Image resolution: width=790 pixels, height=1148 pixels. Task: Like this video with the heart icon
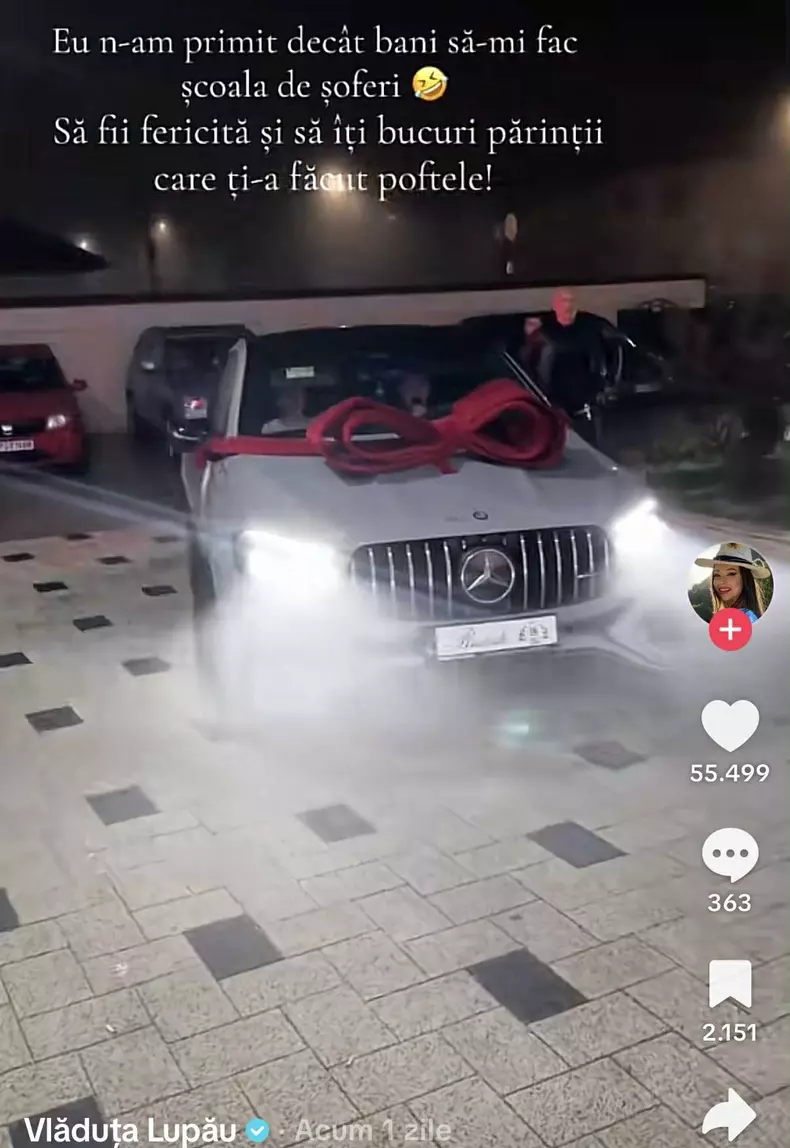(x=730, y=725)
